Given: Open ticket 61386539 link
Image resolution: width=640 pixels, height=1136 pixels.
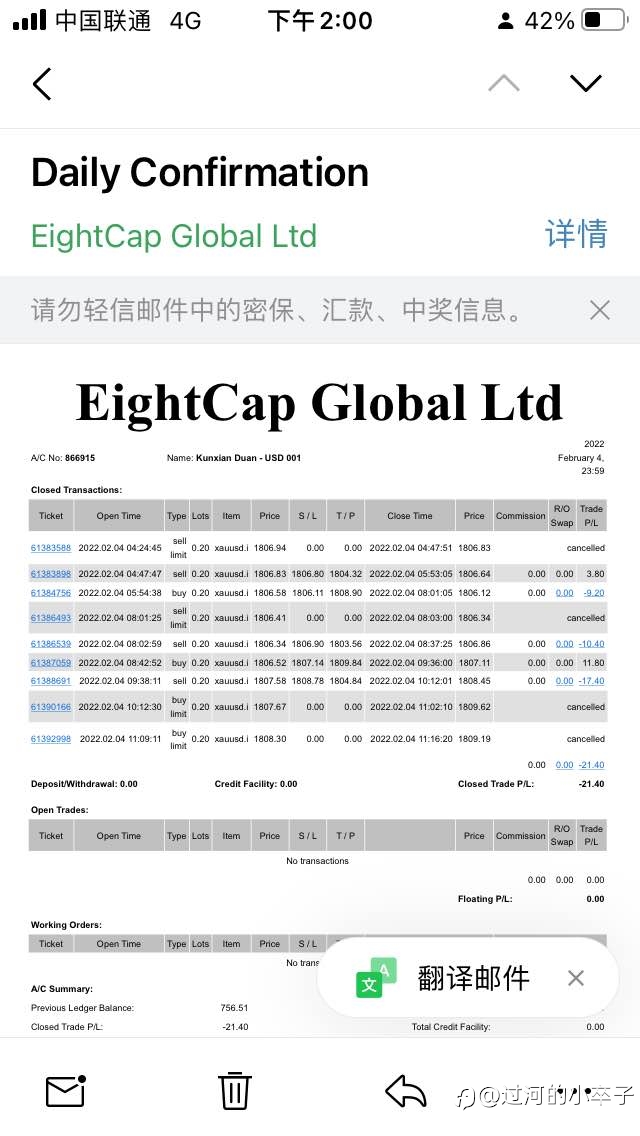Looking at the screenshot, I should [51, 643].
